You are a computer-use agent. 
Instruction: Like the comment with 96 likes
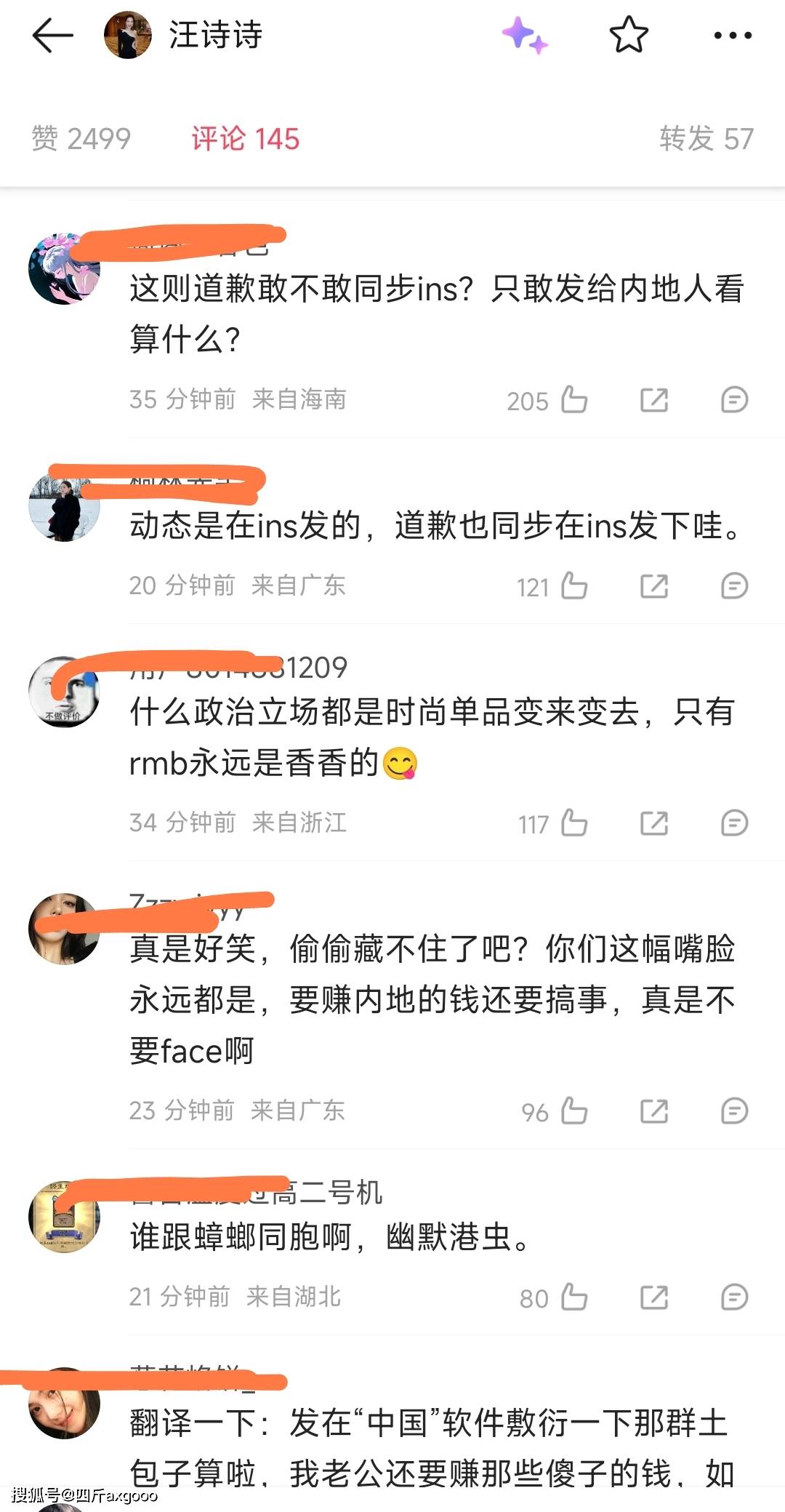(574, 1111)
